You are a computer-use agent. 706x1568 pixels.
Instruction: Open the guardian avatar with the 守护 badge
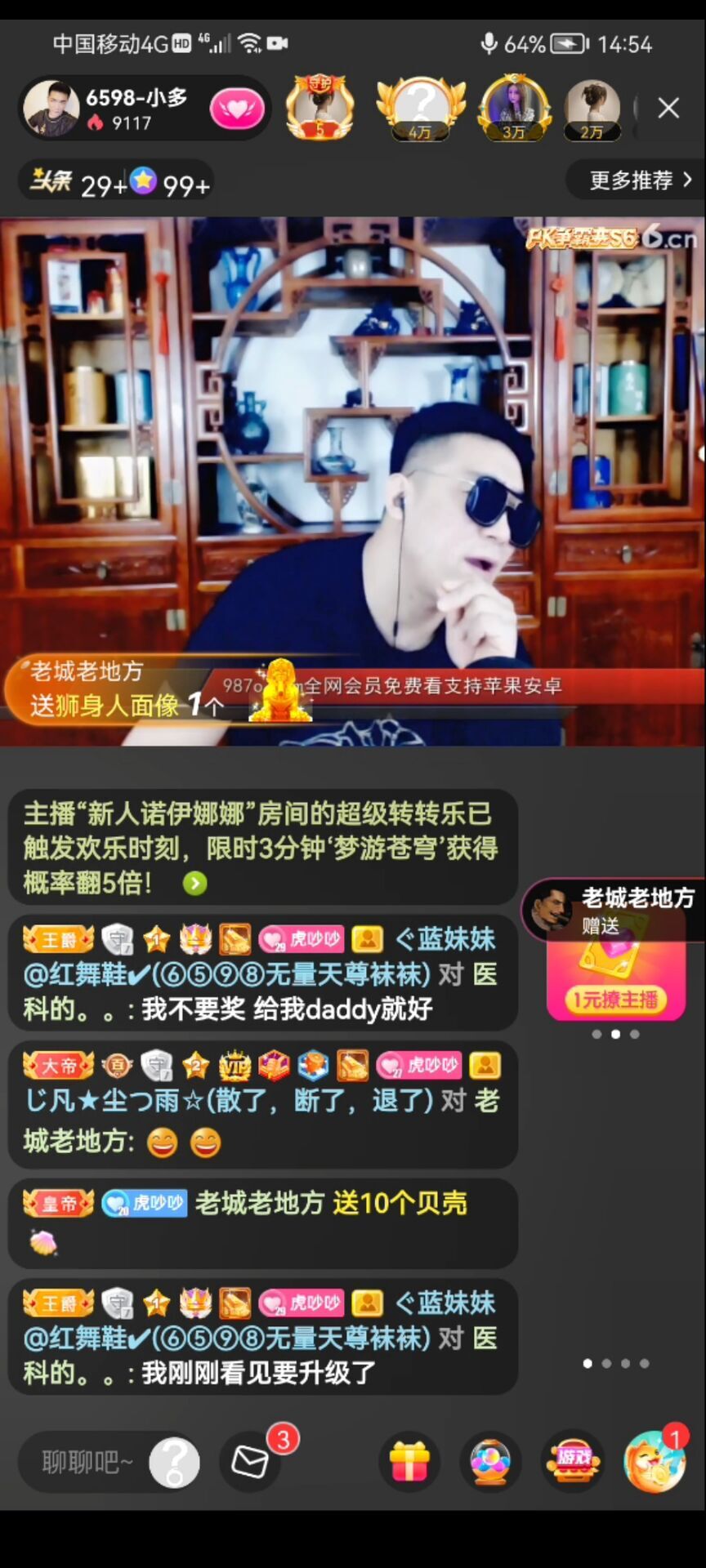tap(319, 107)
